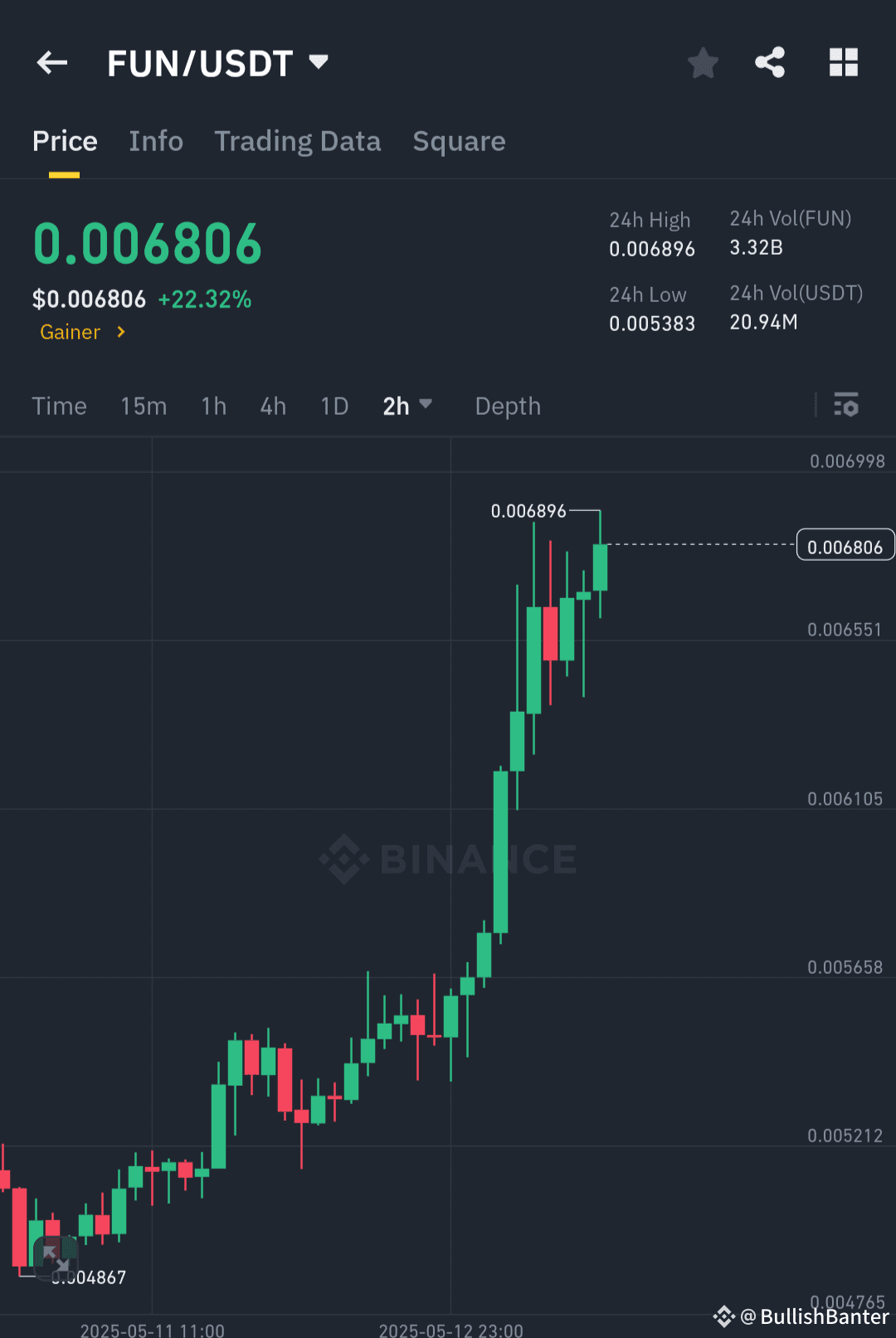Switch chart to 4h timeframe
The width and height of the screenshot is (896, 1338).
pos(272,406)
